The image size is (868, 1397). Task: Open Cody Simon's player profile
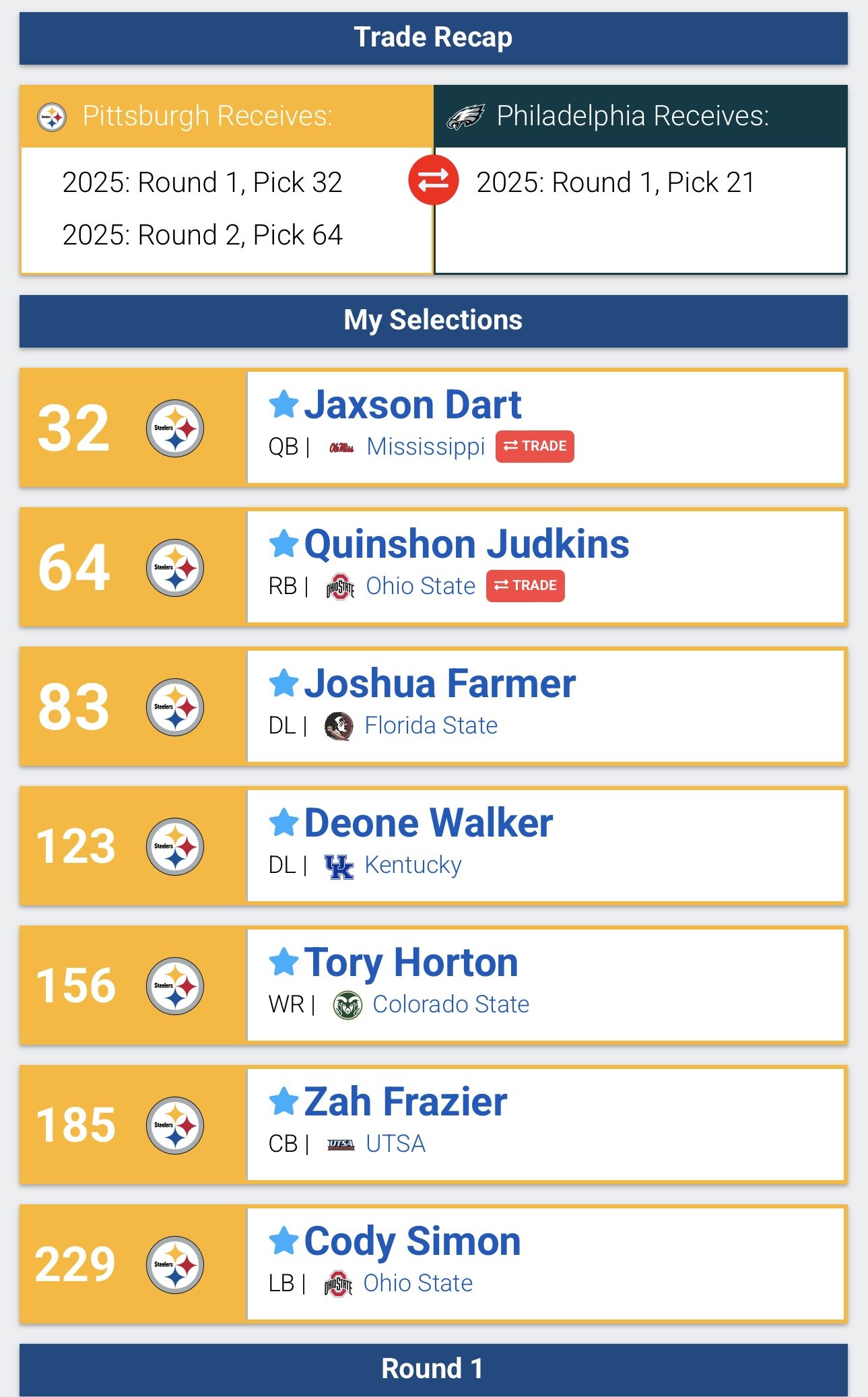(412, 1241)
